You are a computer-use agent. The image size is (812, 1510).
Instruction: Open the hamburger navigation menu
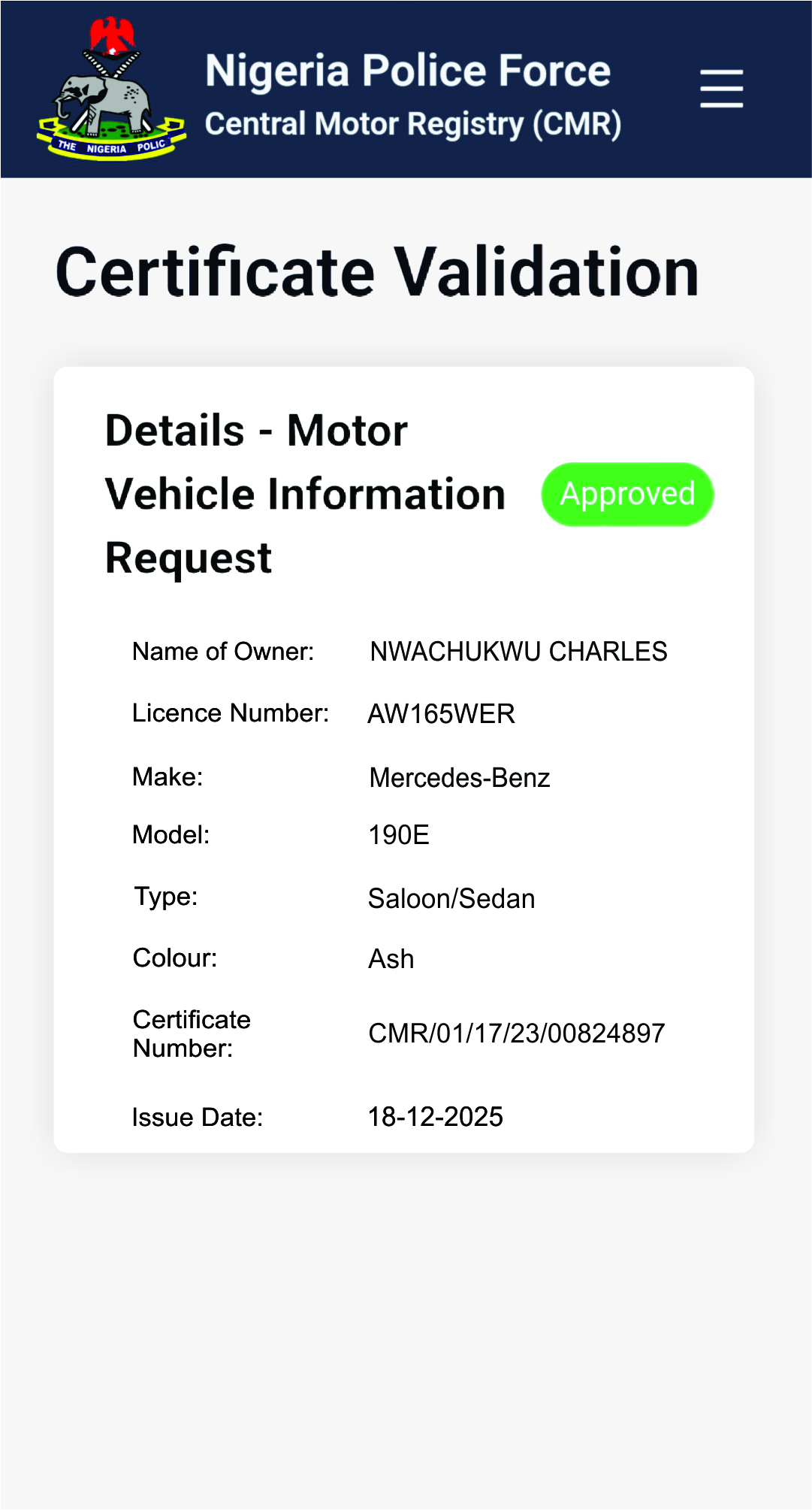pyautogui.click(x=721, y=89)
